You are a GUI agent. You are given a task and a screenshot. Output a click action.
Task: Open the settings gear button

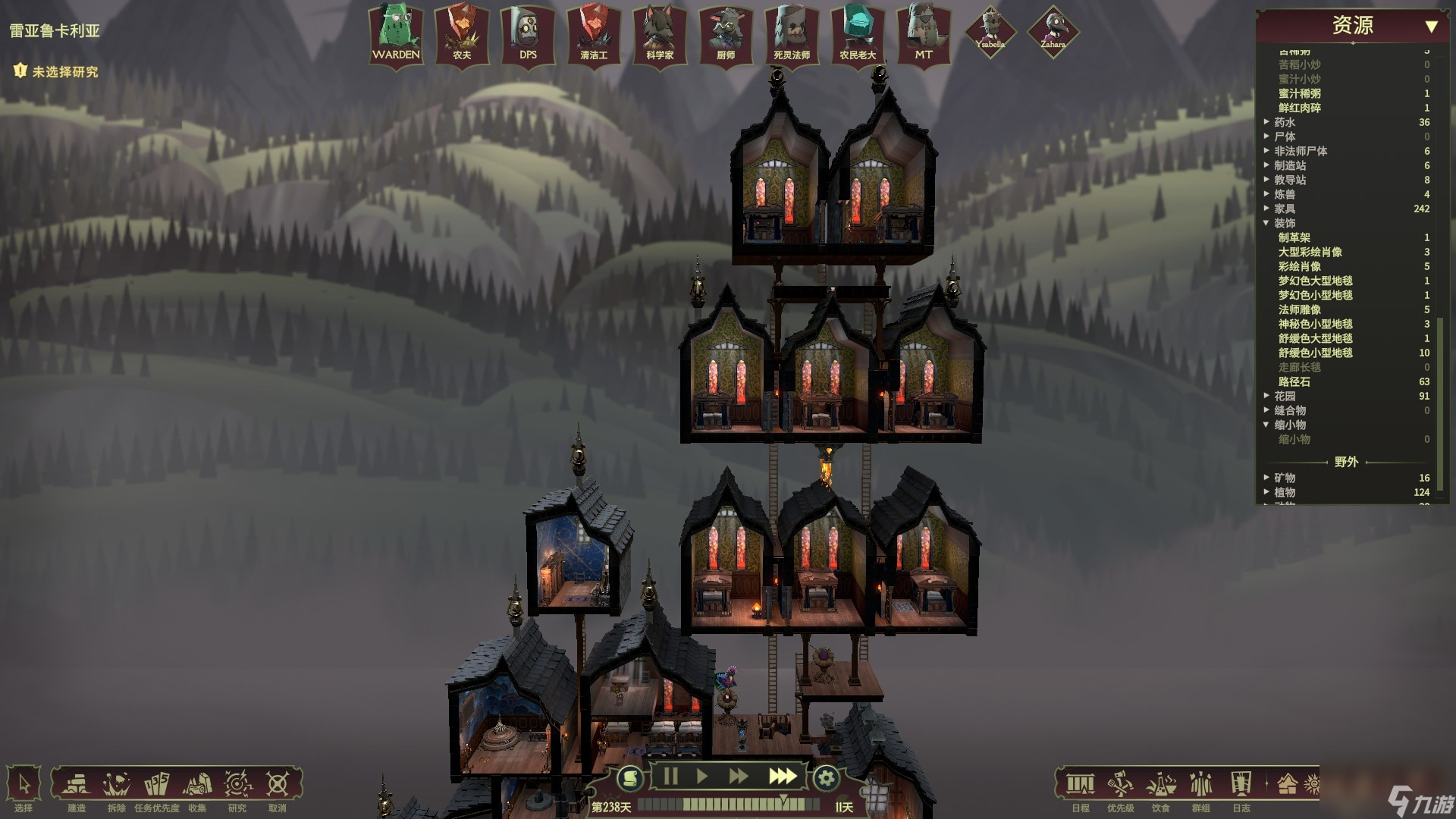826,778
